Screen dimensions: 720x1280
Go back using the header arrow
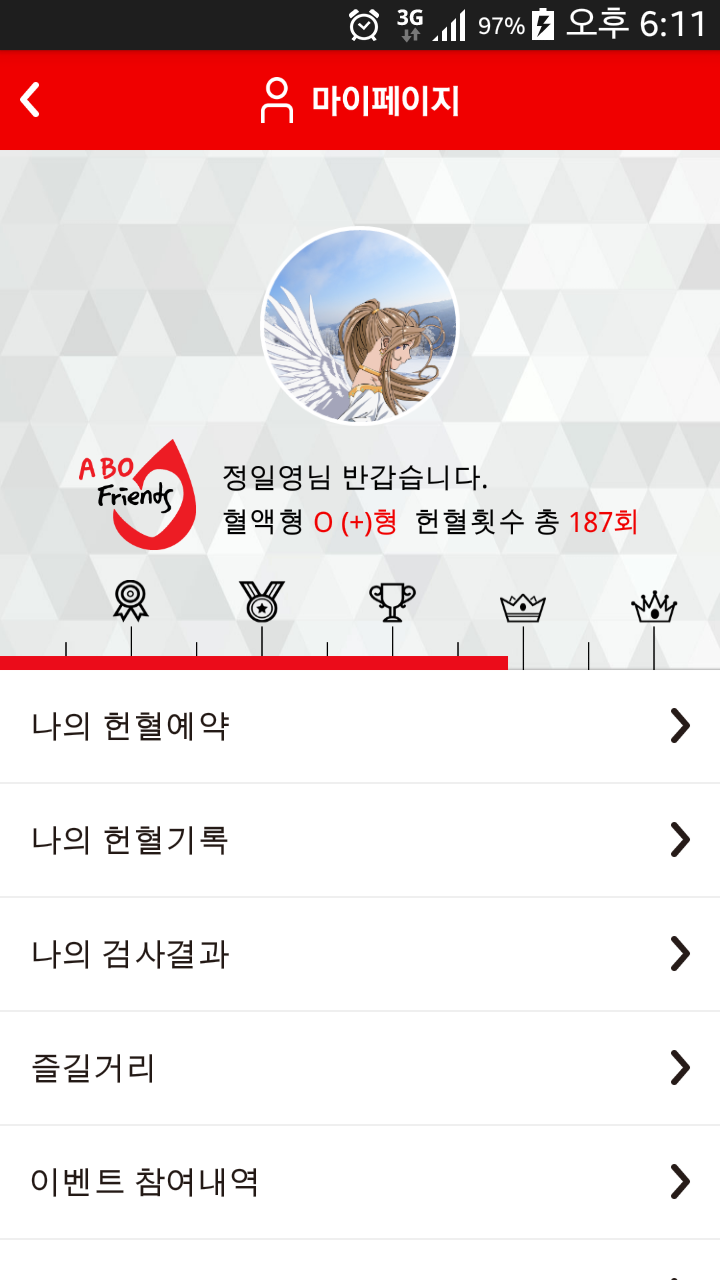tap(31, 100)
